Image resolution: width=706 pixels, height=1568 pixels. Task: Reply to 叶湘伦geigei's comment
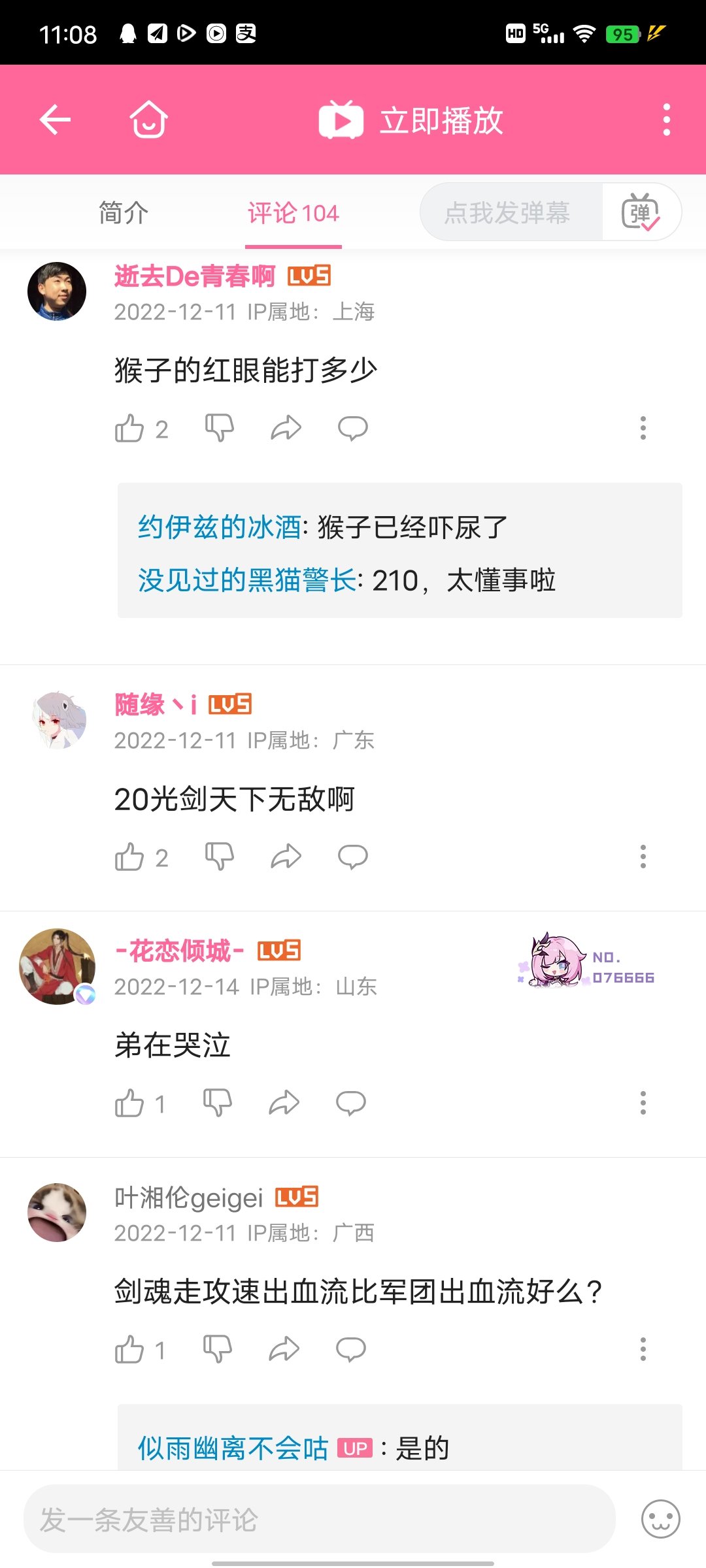tap(351, 1349)
